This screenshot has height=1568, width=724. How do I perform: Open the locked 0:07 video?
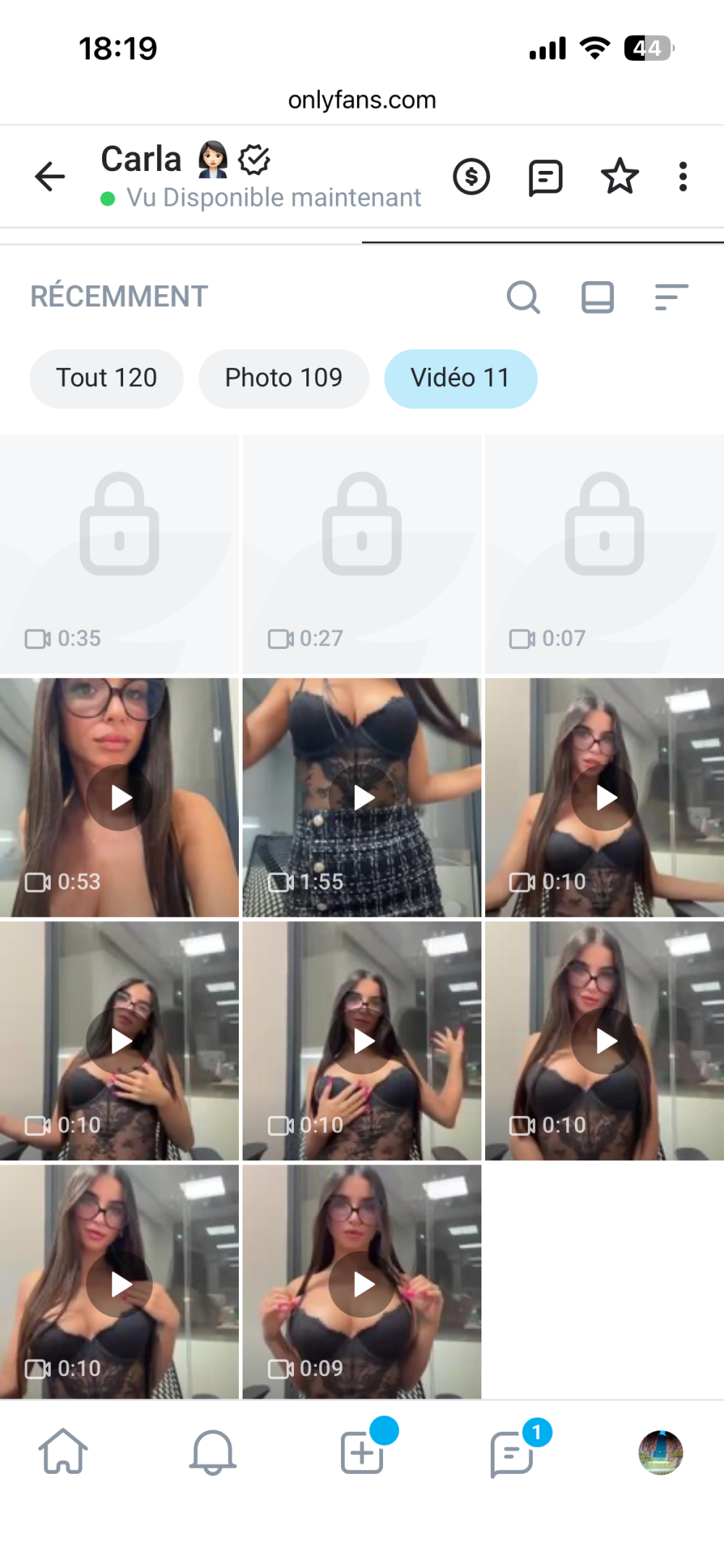coord(605,554)
